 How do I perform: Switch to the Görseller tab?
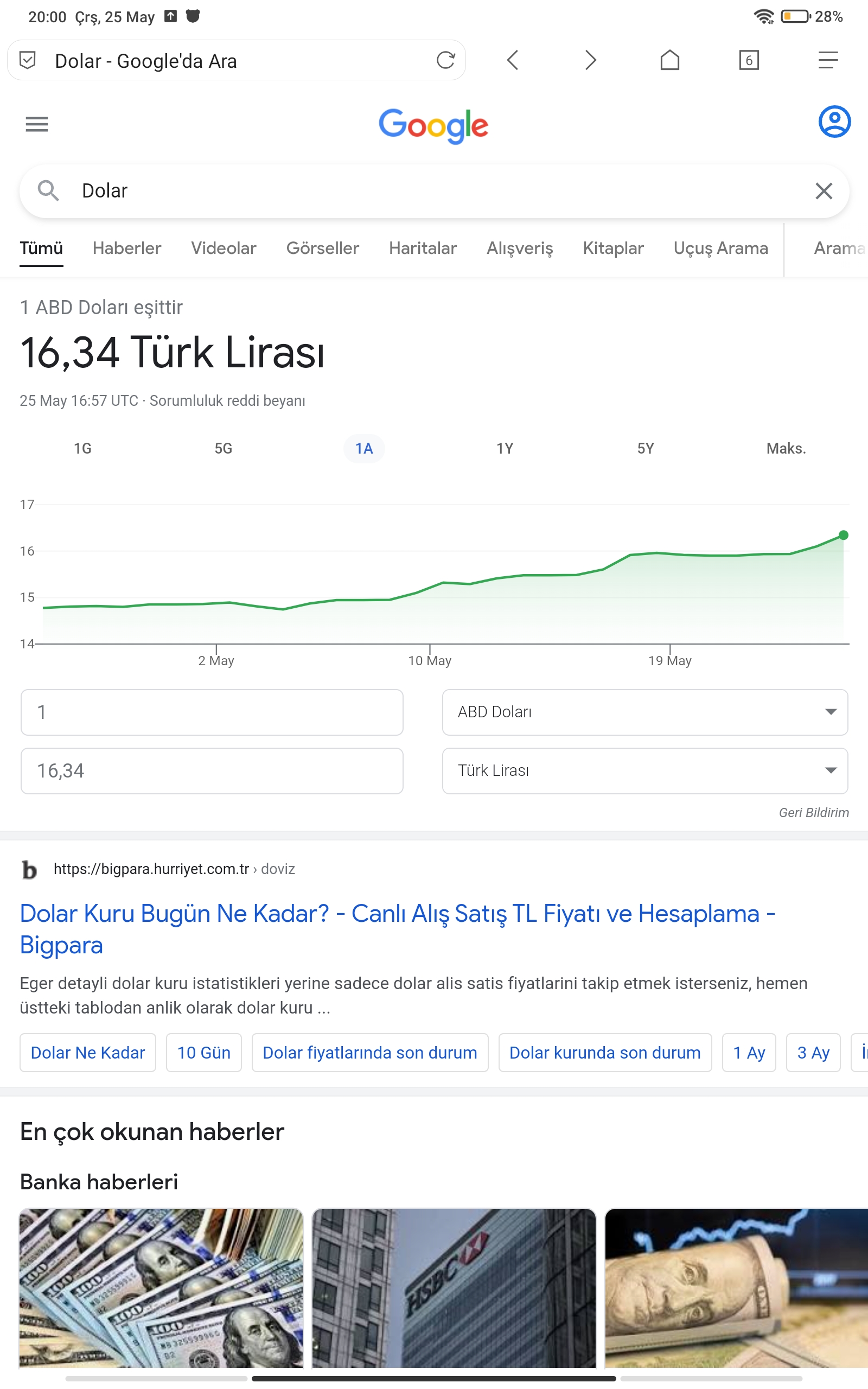(x=322, y=248)
